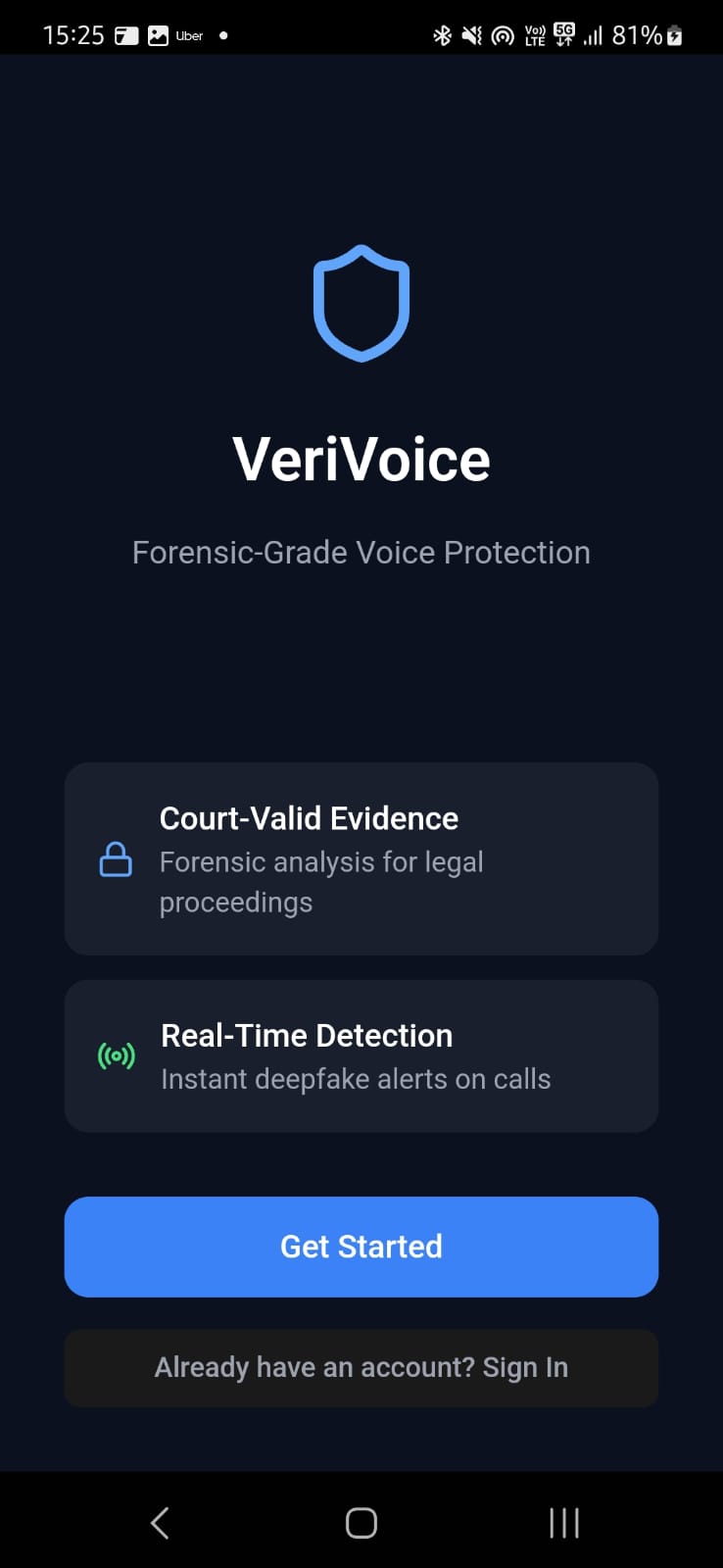Viewport: 723px width, 1568px height.
Task: Select the Real-Time Detection card
Action: point(361,1055)
